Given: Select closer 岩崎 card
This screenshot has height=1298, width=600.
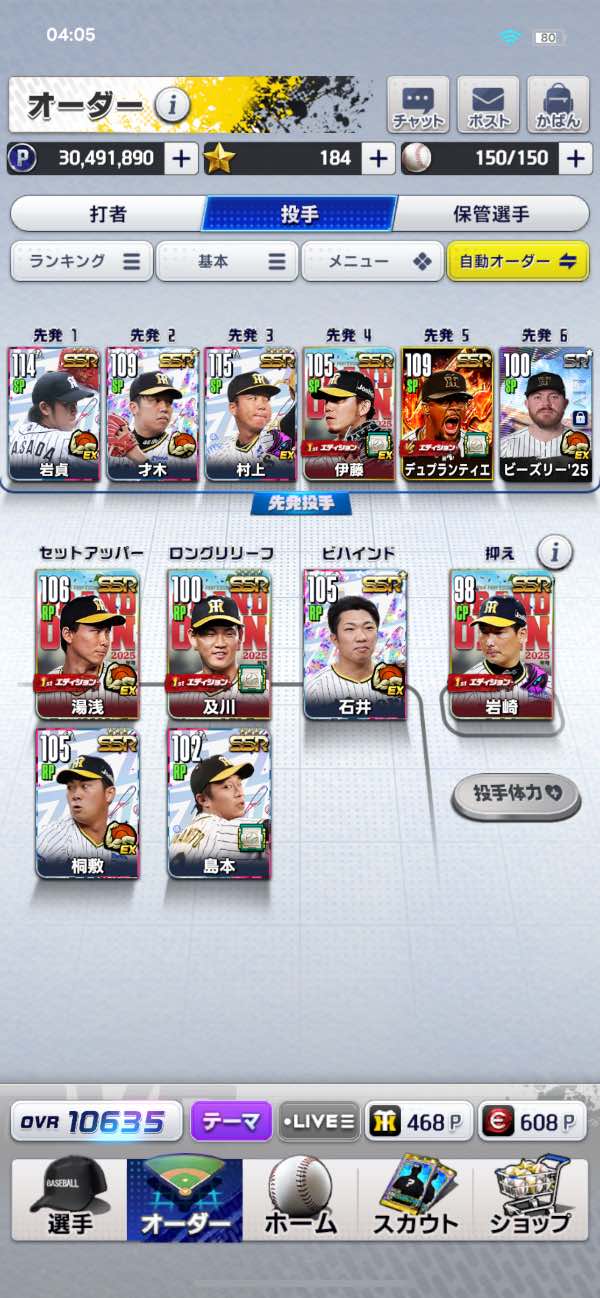Looking at the screenshot, I should 501,645.
